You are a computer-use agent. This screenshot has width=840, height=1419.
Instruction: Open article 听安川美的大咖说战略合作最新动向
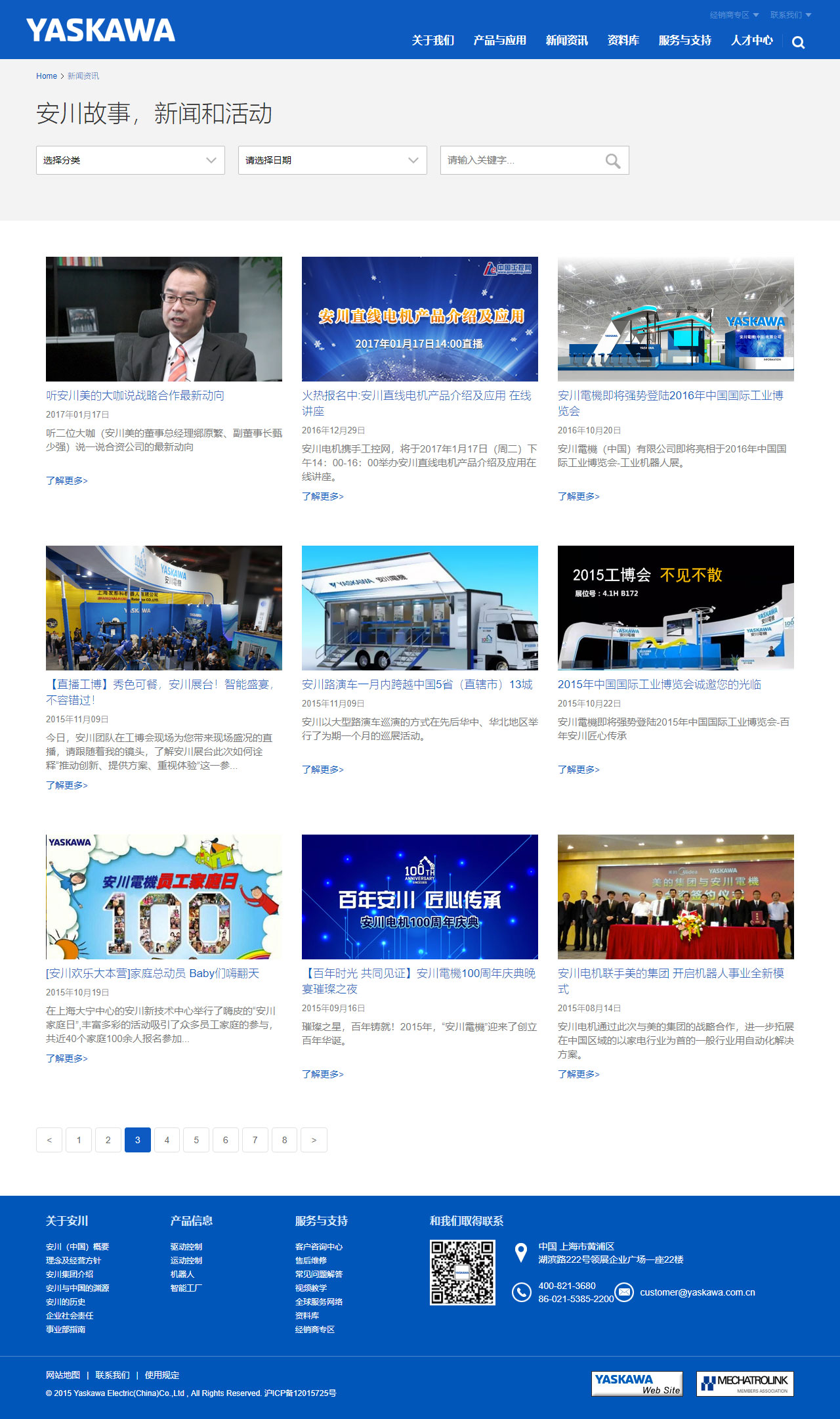coord(135,395)
